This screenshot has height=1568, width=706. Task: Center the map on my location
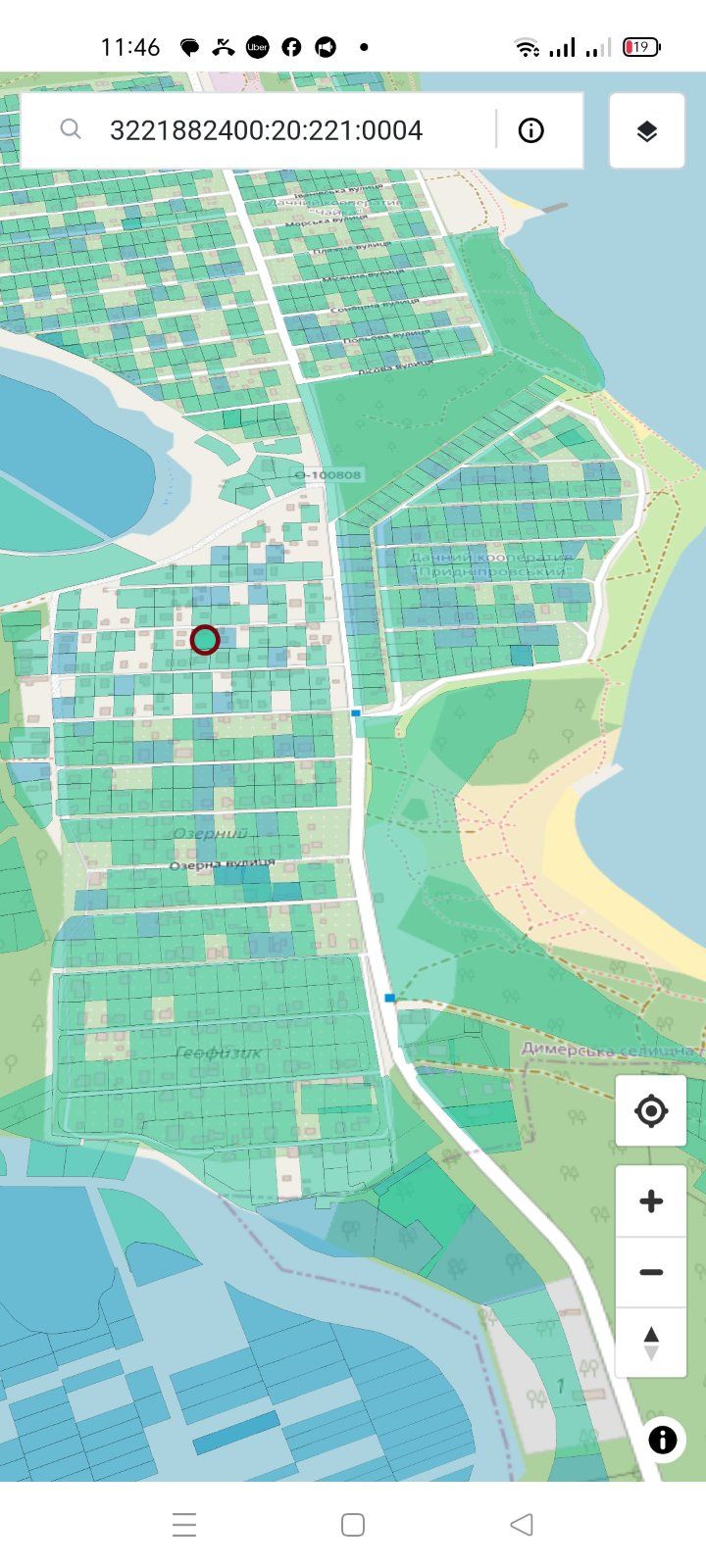tap(651, 1111)
